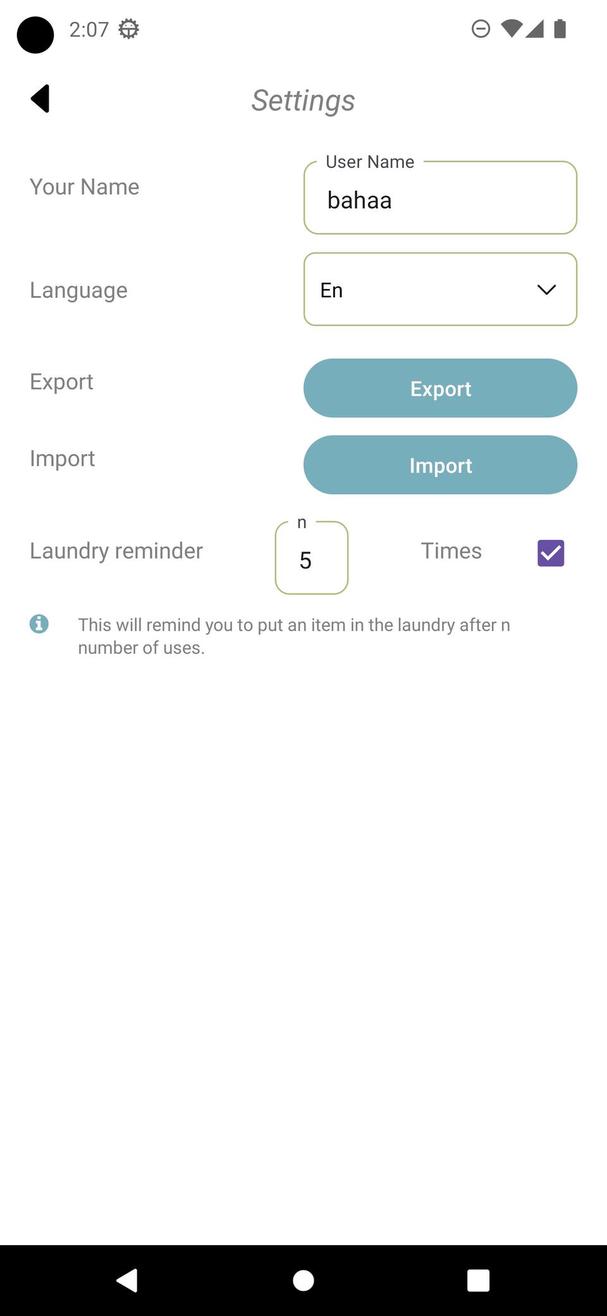Tap the Import button
Screen dimensions: 607x1316
point(440,465)
